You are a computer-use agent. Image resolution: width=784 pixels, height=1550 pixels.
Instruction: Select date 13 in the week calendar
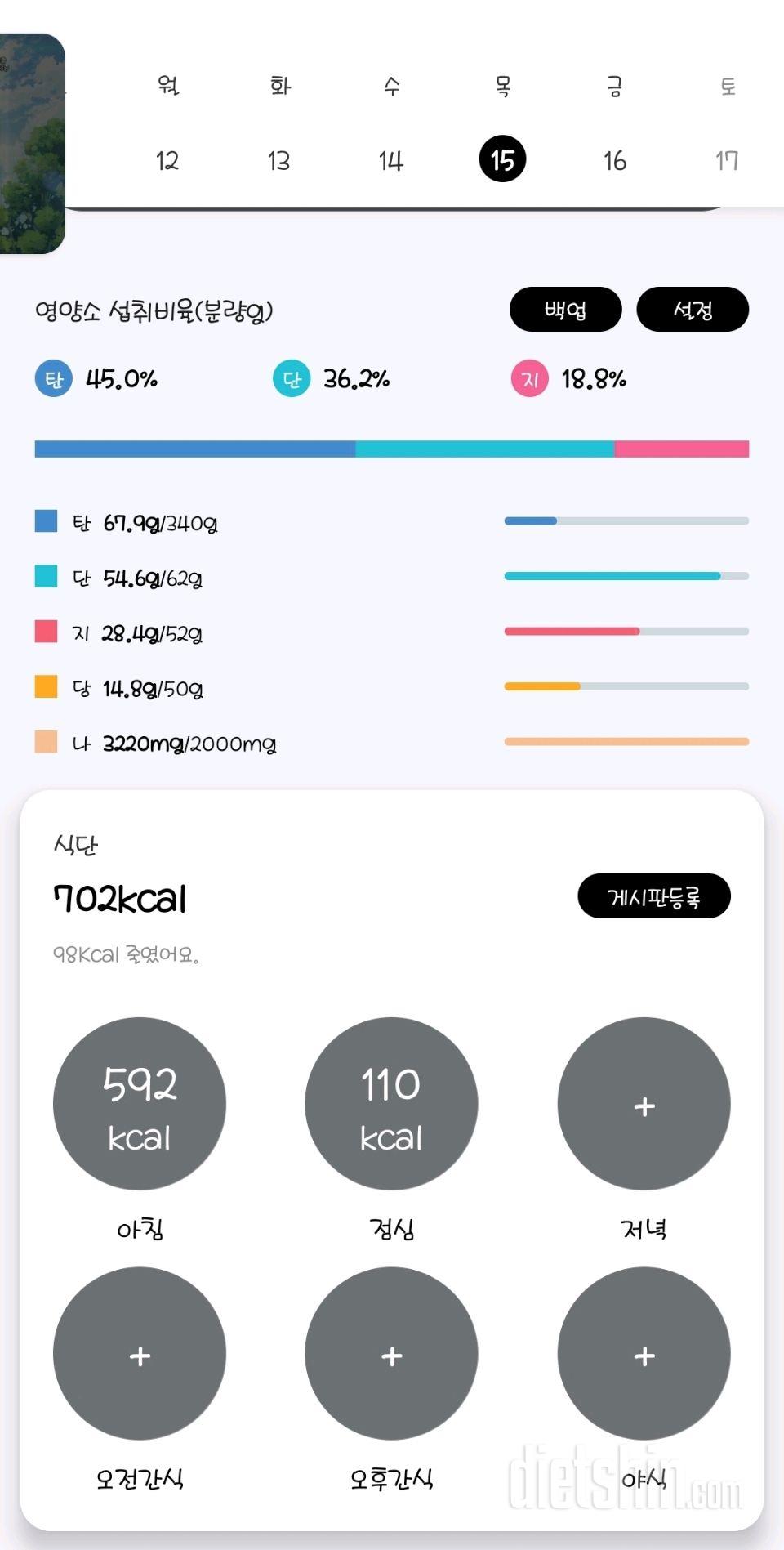279,160
